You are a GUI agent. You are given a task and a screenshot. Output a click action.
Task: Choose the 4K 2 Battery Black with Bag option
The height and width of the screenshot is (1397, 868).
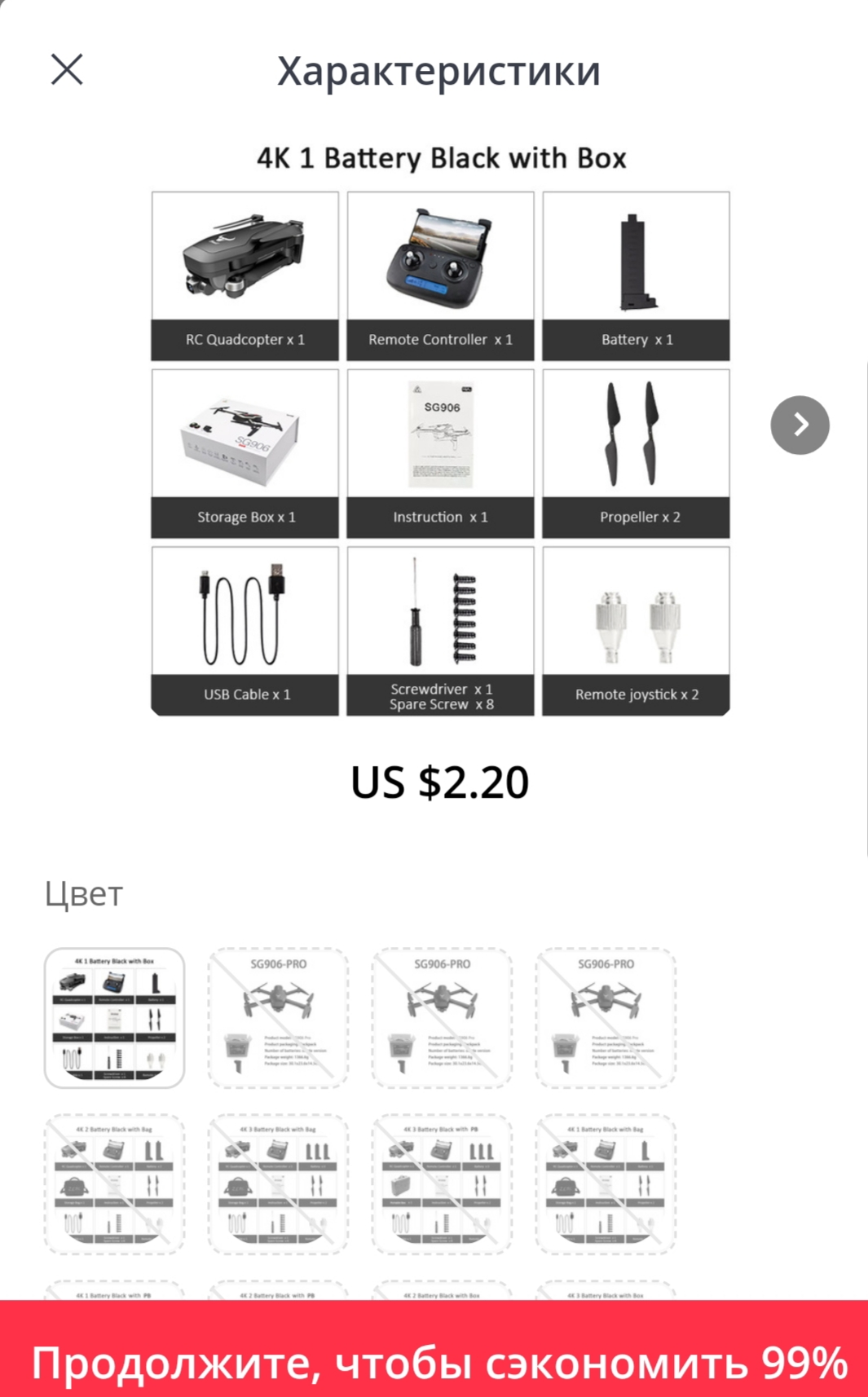click(114, 1183)
